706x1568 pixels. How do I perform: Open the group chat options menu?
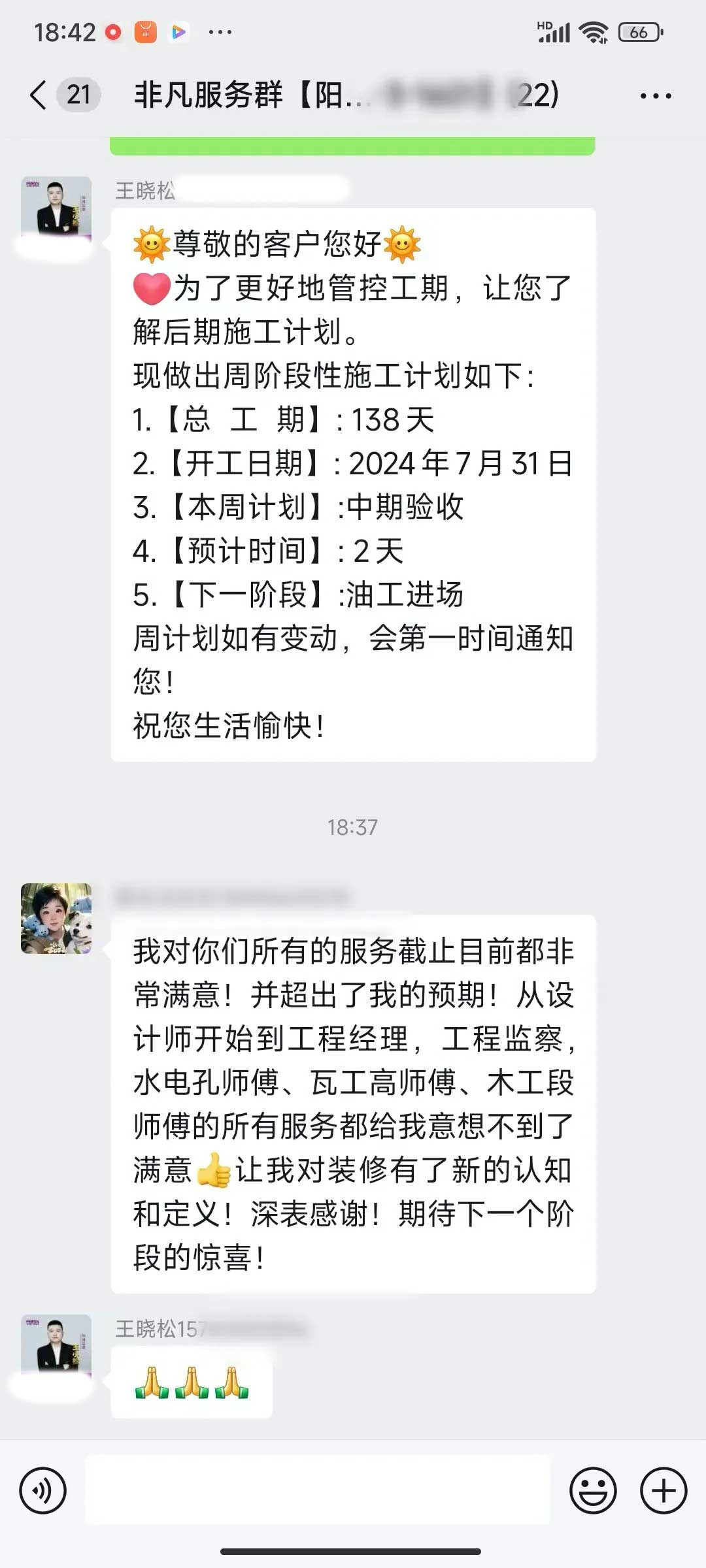coord(656,96)
